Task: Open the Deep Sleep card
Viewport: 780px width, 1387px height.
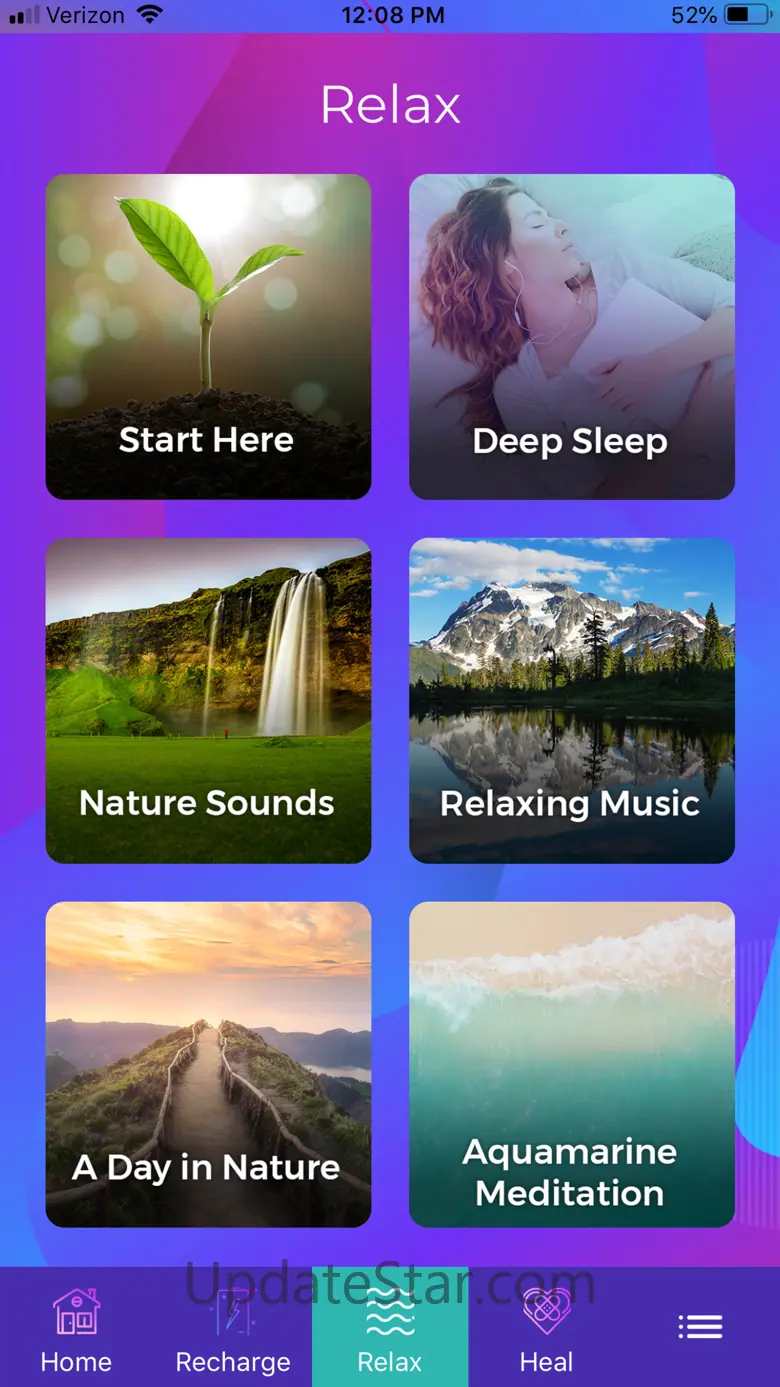Action: 571,337
